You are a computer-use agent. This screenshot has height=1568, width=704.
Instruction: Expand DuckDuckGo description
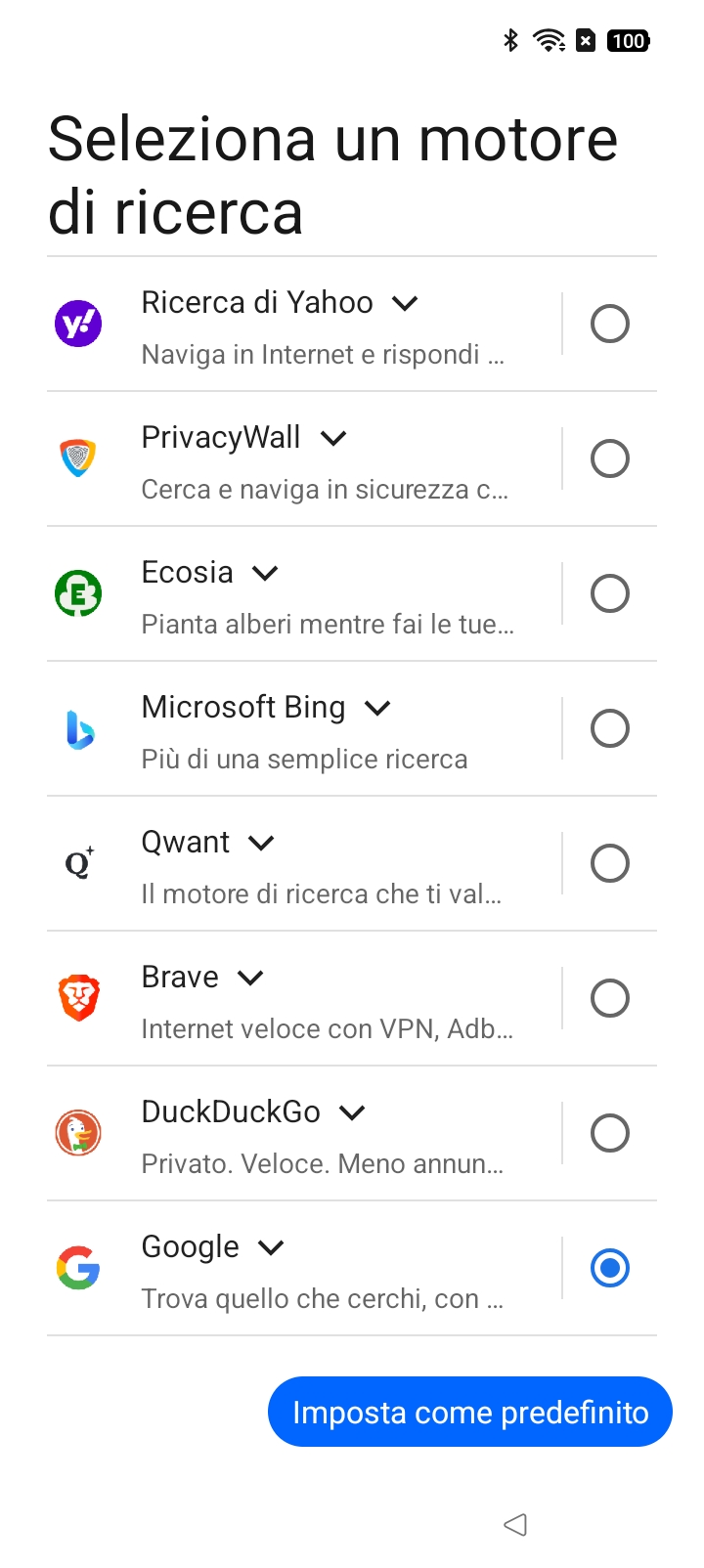pyautogui.click(x=352, y=1113)
